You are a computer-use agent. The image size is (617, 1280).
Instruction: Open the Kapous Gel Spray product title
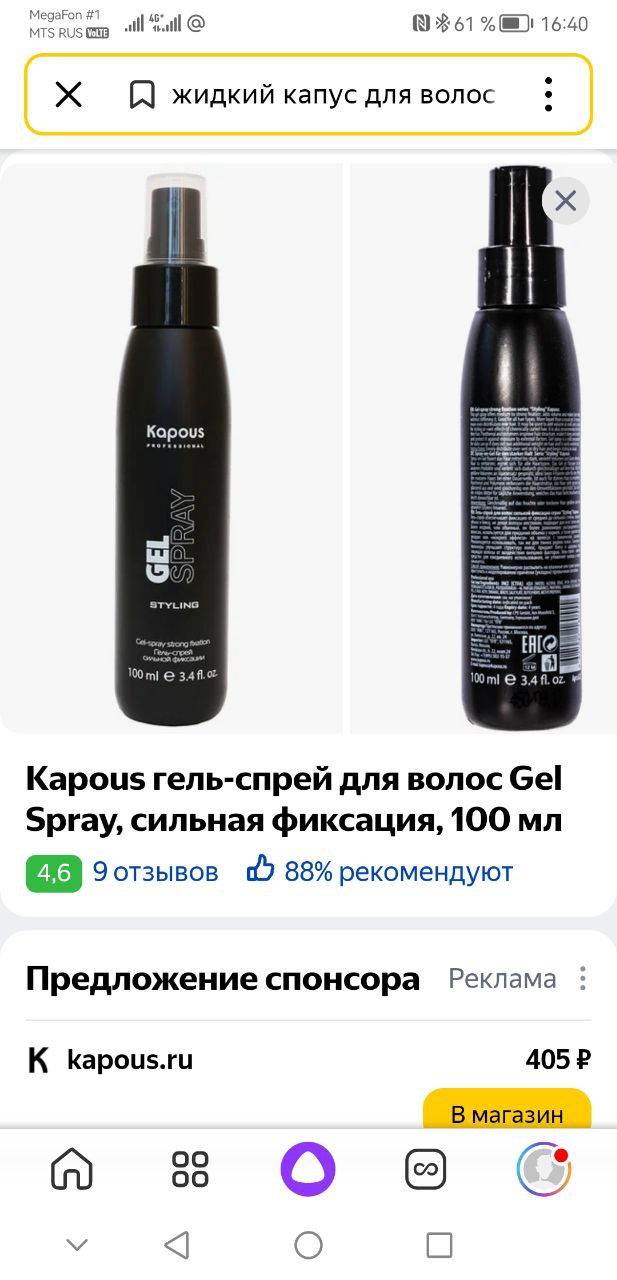point(294,799)
